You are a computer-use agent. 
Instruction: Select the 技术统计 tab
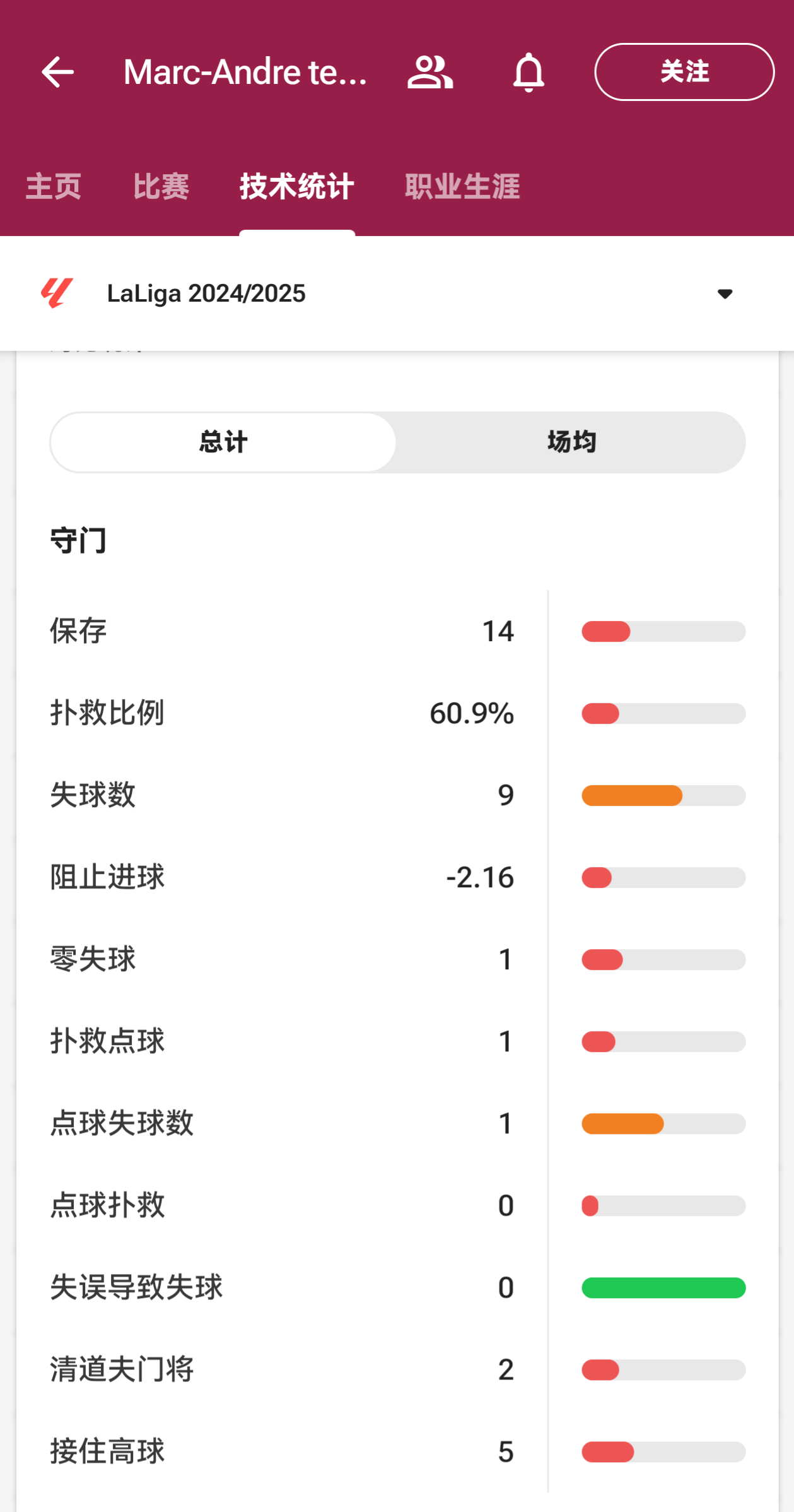pyautogui.click(x=297, y=187)
